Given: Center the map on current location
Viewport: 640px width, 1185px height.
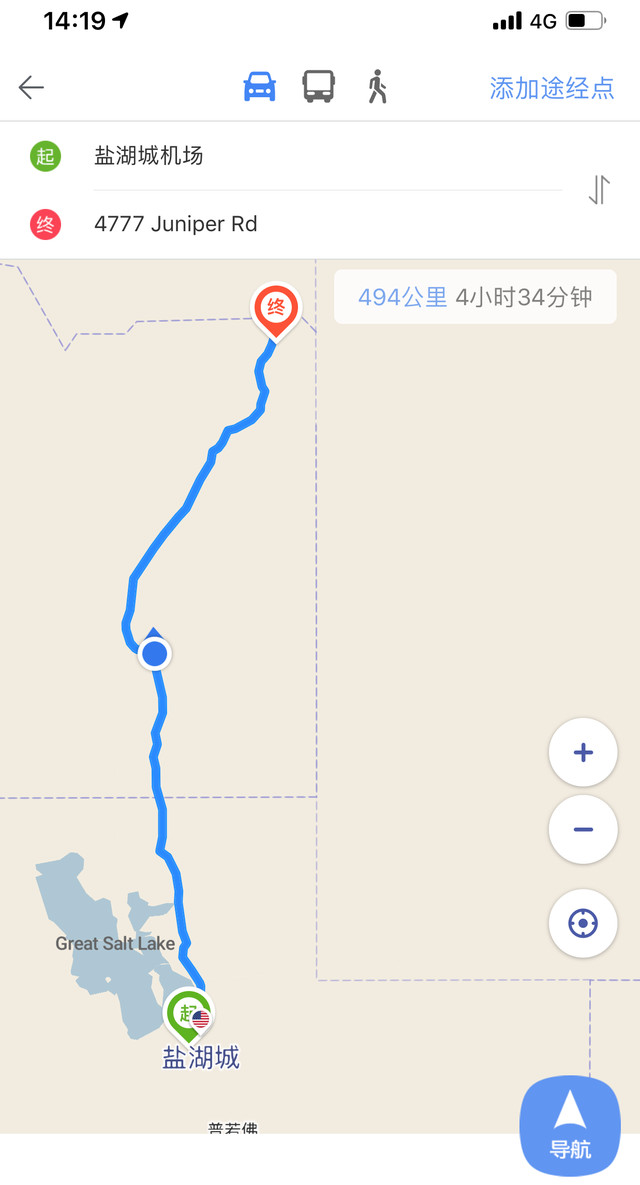Looking at the screenshot, I should click(x=583, y=923).
